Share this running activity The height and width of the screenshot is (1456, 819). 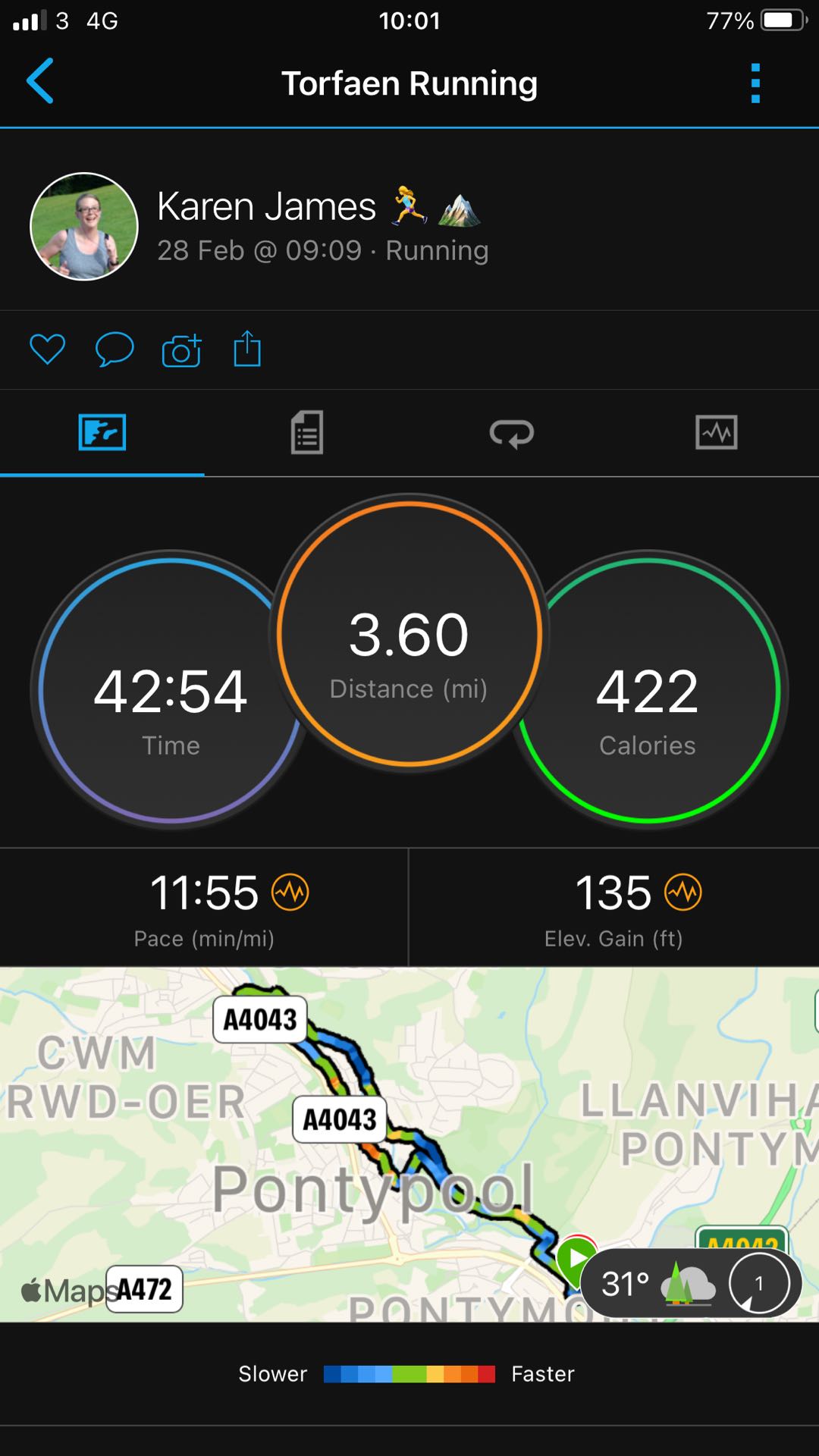coord(247,349)
